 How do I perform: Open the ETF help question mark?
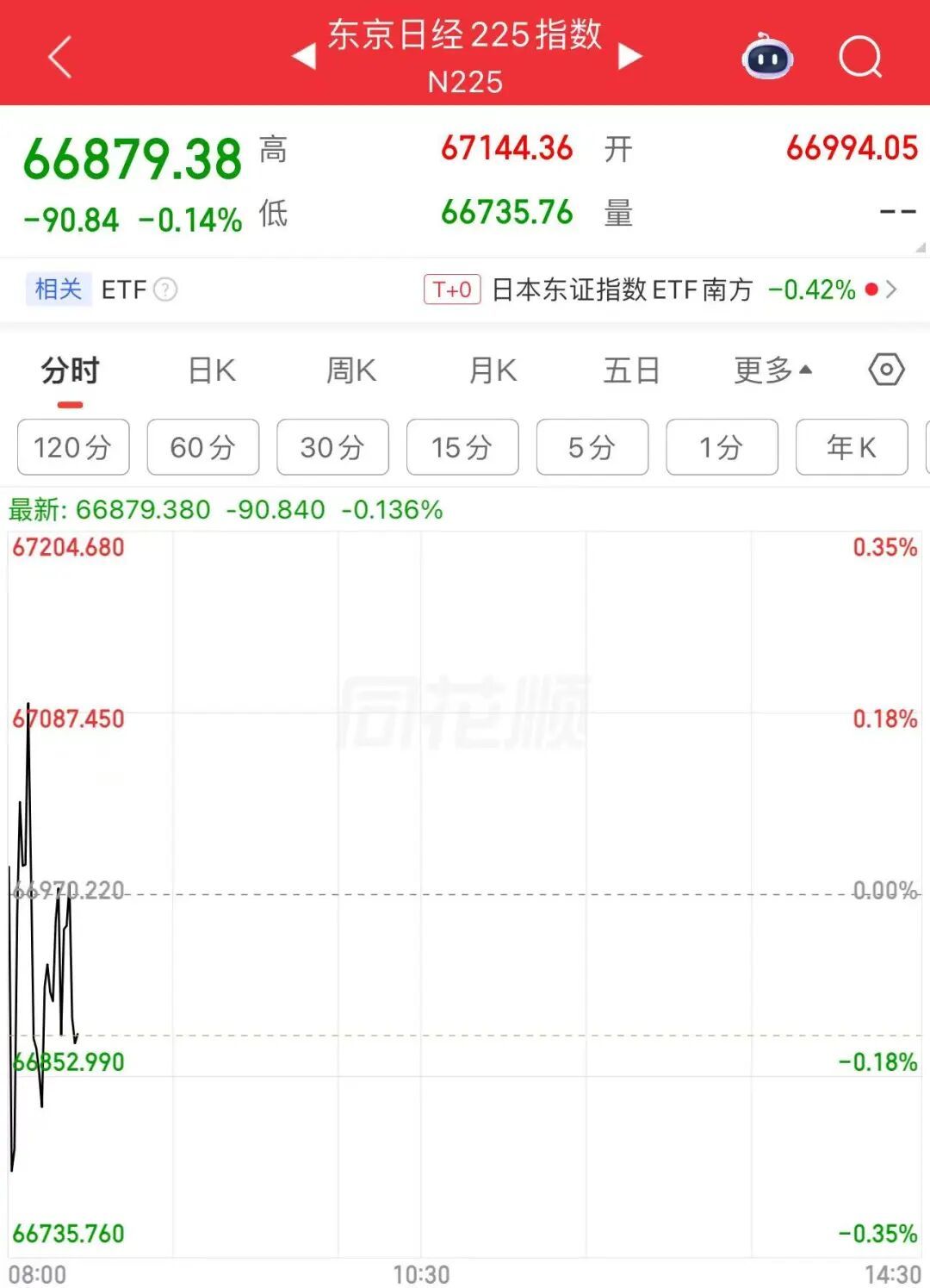[x=165, y=289]
